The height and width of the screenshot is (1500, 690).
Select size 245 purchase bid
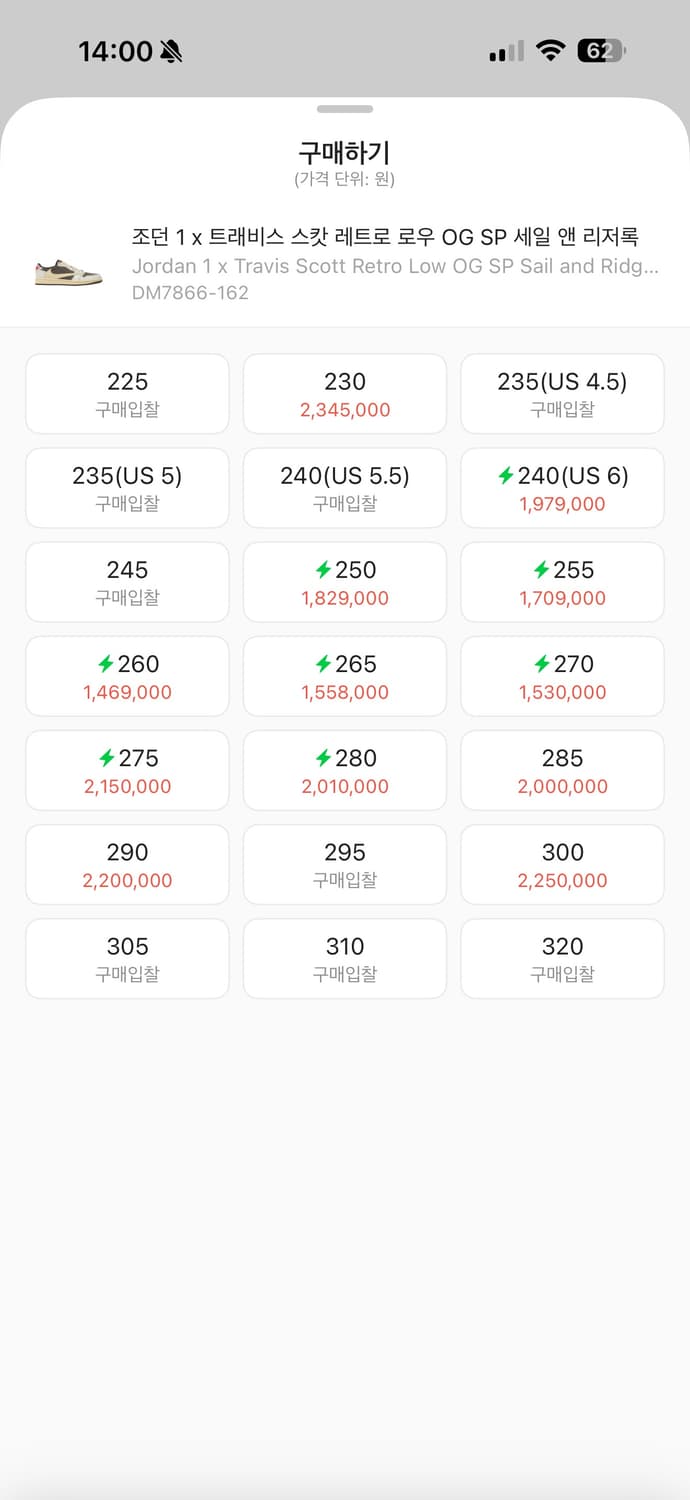coord(127,582)
